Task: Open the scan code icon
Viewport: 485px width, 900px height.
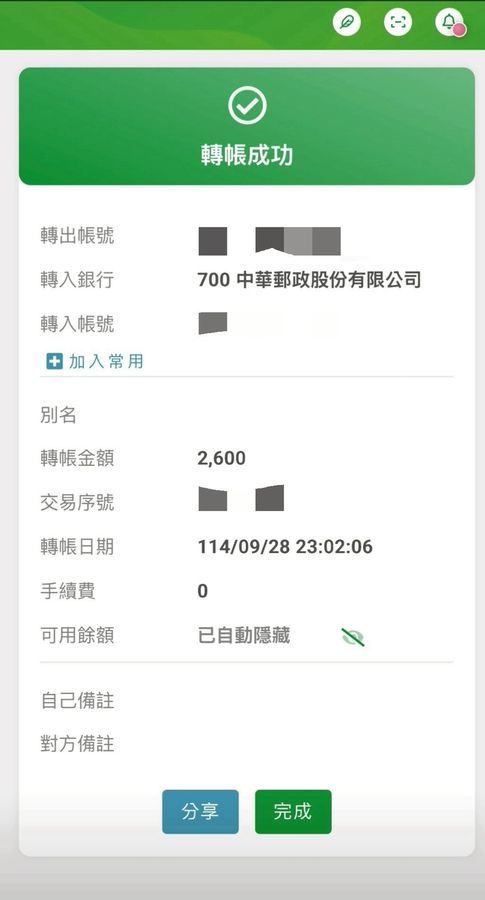Action: click(398, 22)
